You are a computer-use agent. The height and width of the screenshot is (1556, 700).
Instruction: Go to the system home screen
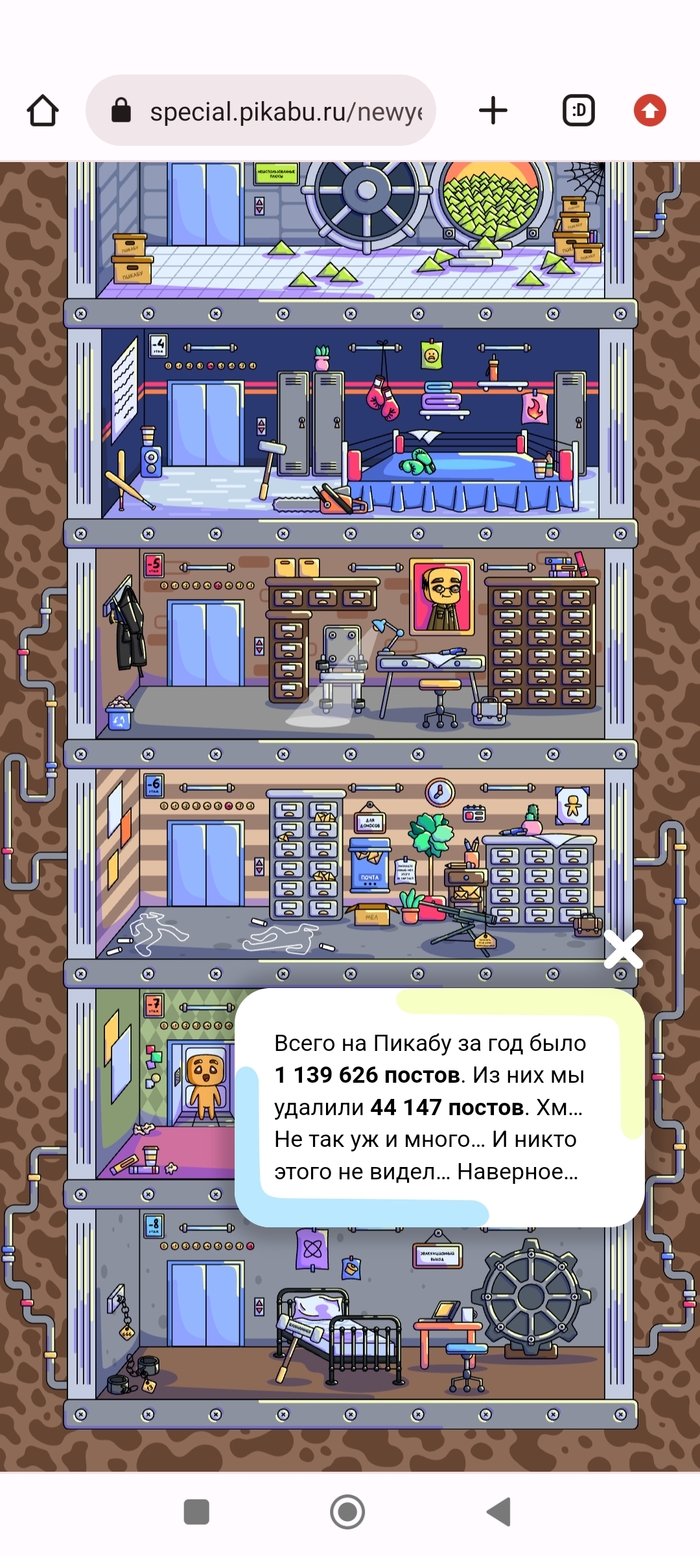click(x=347, y=1511)
